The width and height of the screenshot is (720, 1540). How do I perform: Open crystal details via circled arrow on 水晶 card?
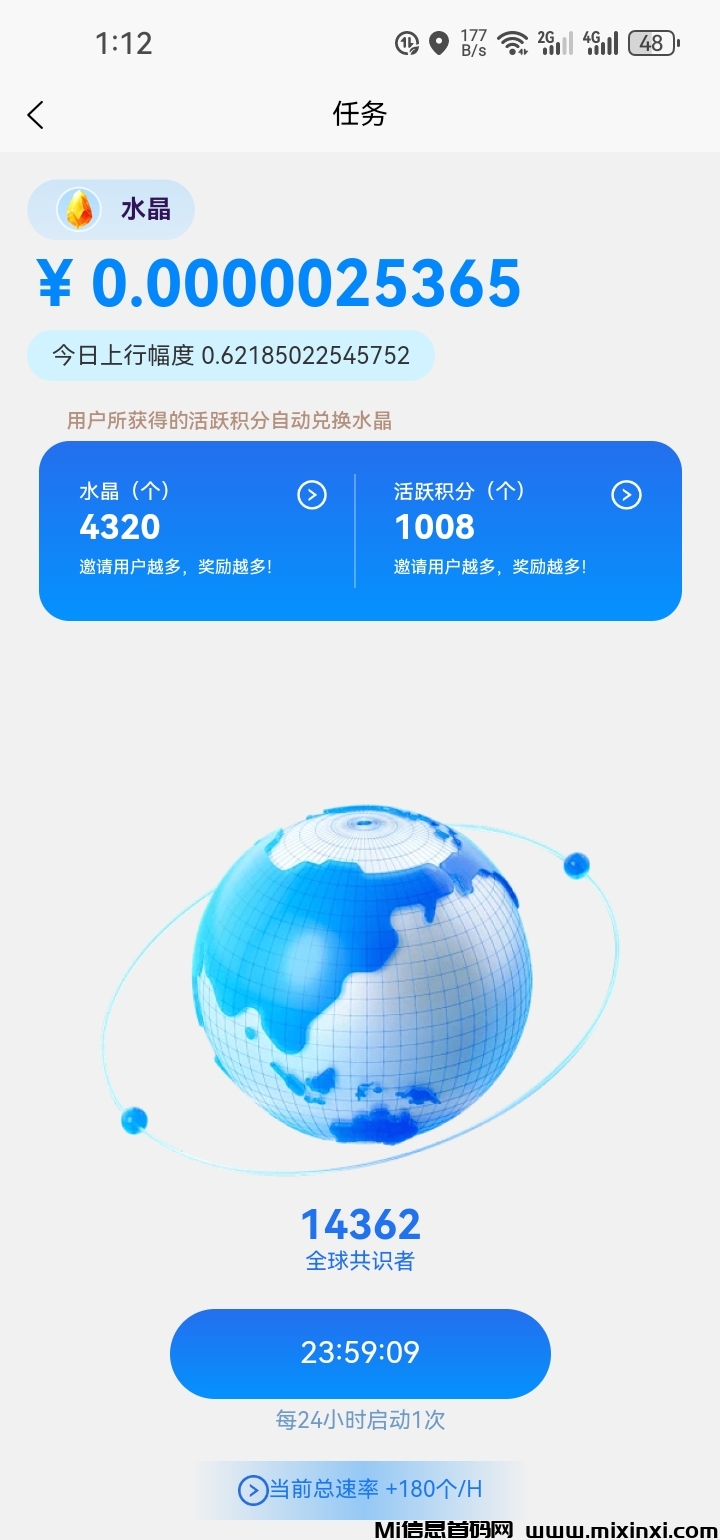pos(311,494)
